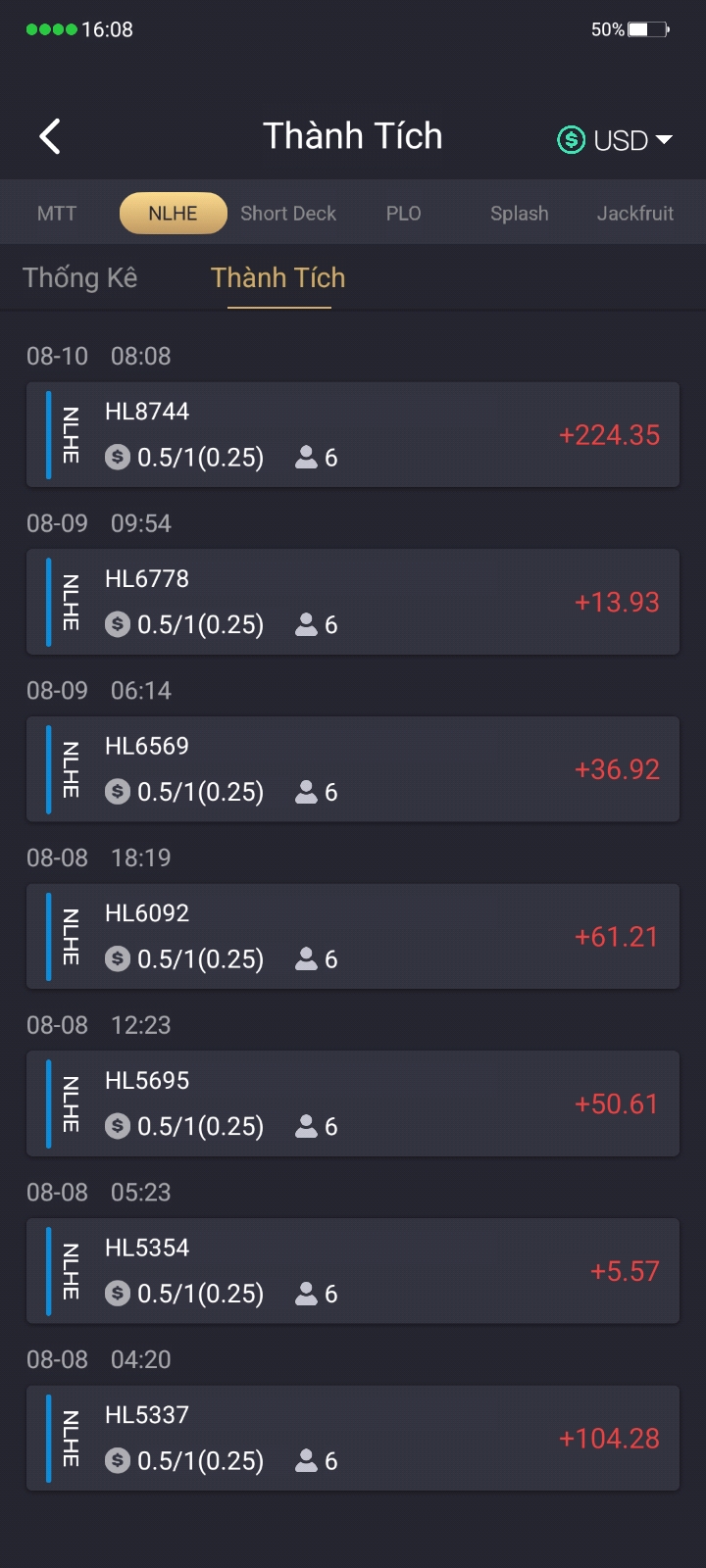
Task: Switch to the MTT tab
Action: tap(57, 214)
